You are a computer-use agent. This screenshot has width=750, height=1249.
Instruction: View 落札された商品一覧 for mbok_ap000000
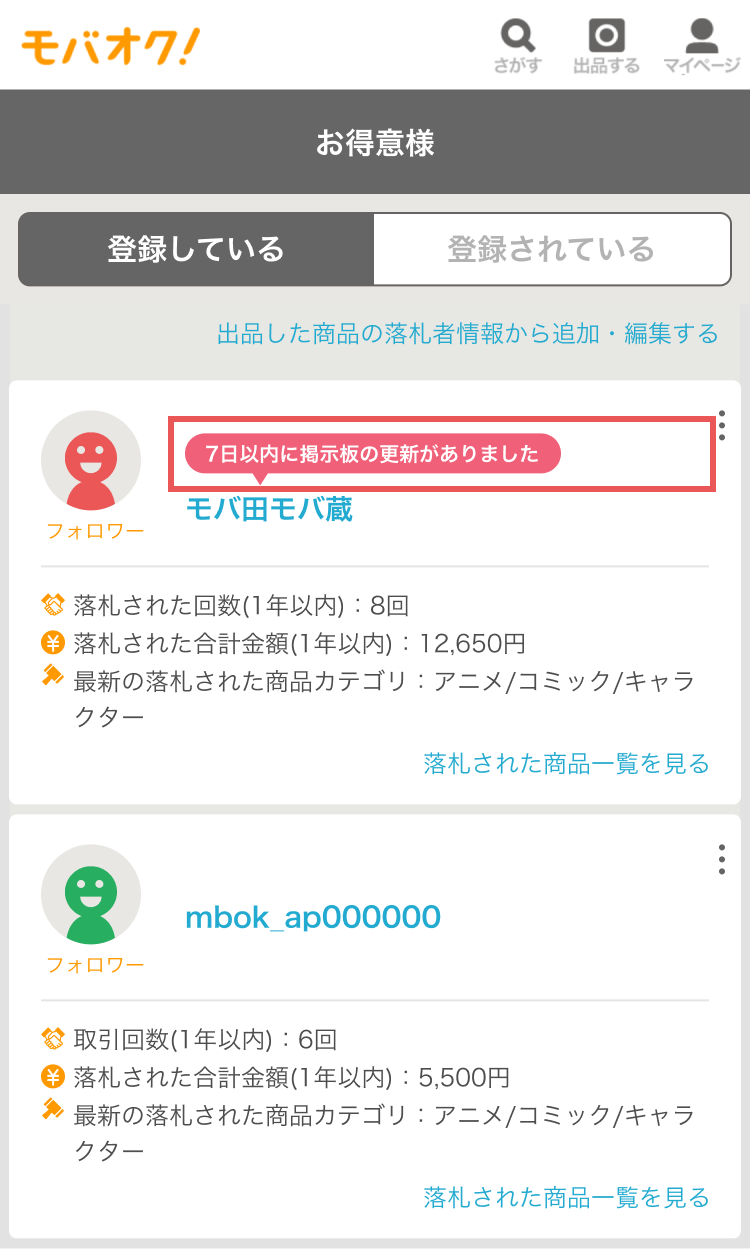[566, 1197]
